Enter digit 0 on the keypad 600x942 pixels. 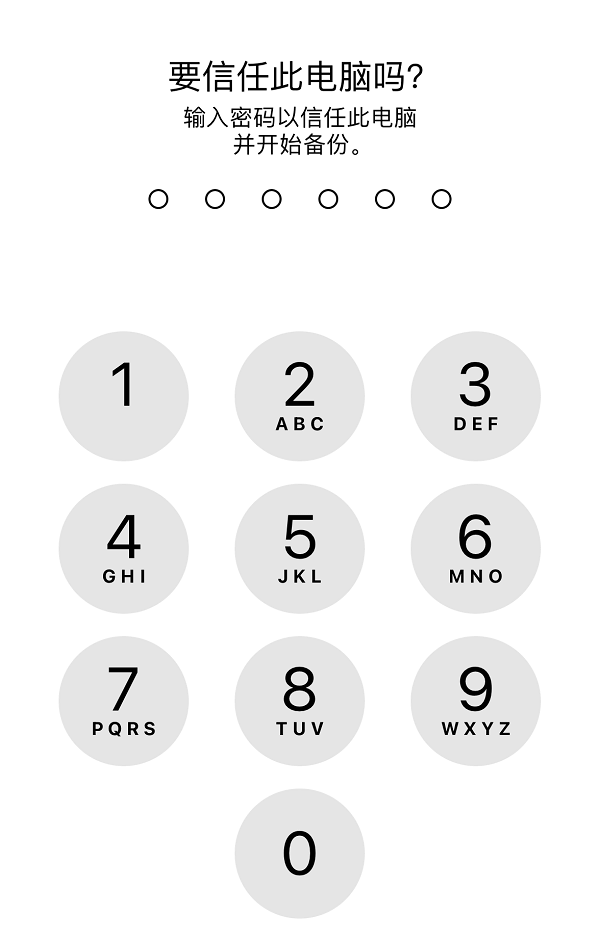click(x=299, y=852)
